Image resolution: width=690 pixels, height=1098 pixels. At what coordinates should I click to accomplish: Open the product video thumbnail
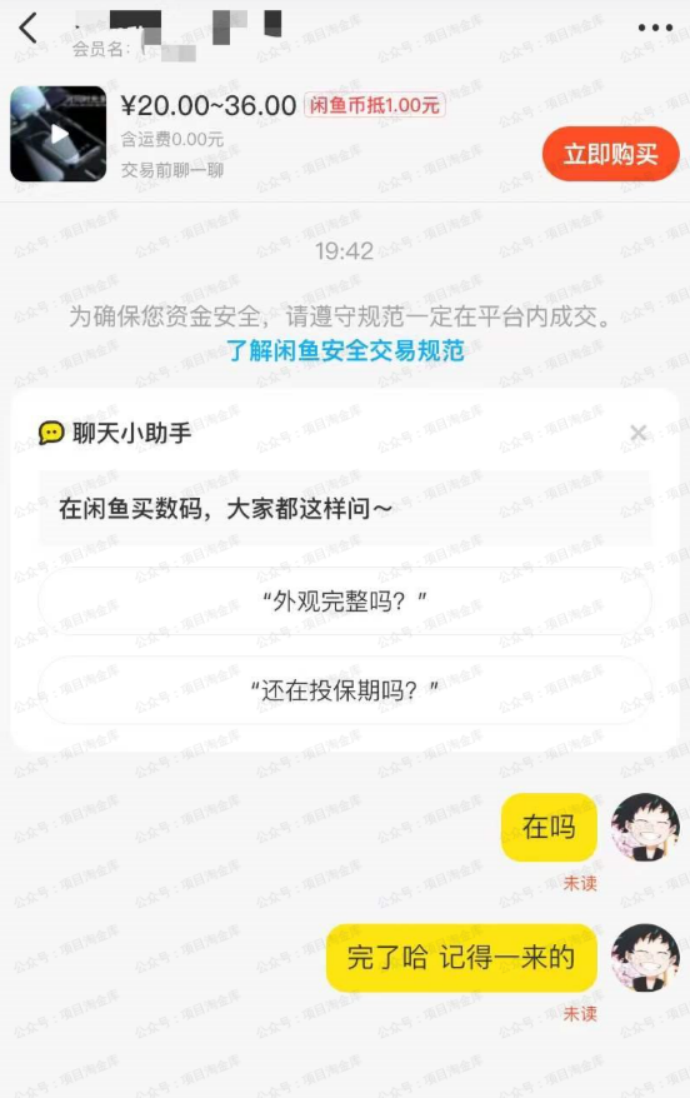58,134
